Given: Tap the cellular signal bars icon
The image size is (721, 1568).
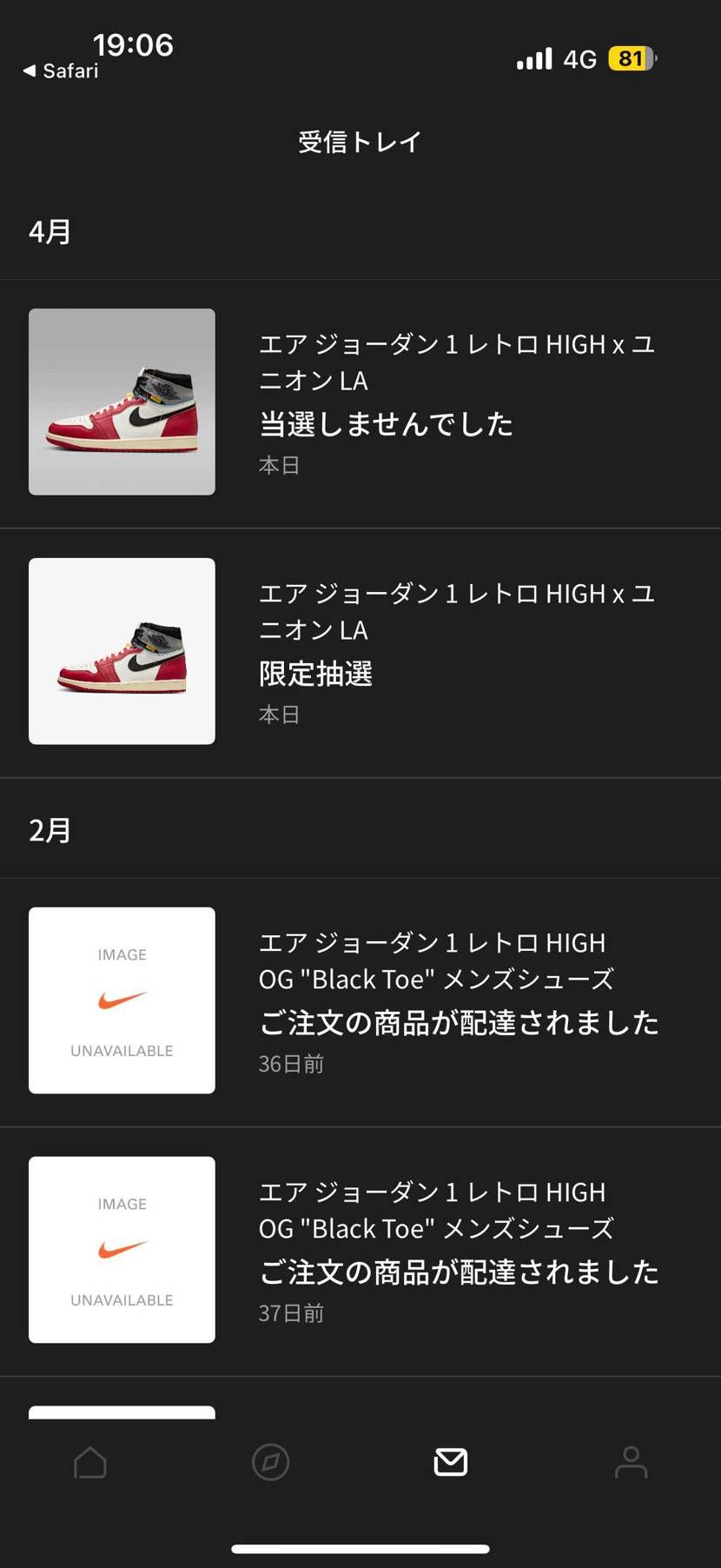Looking at the screenshot, I should 532,58.
